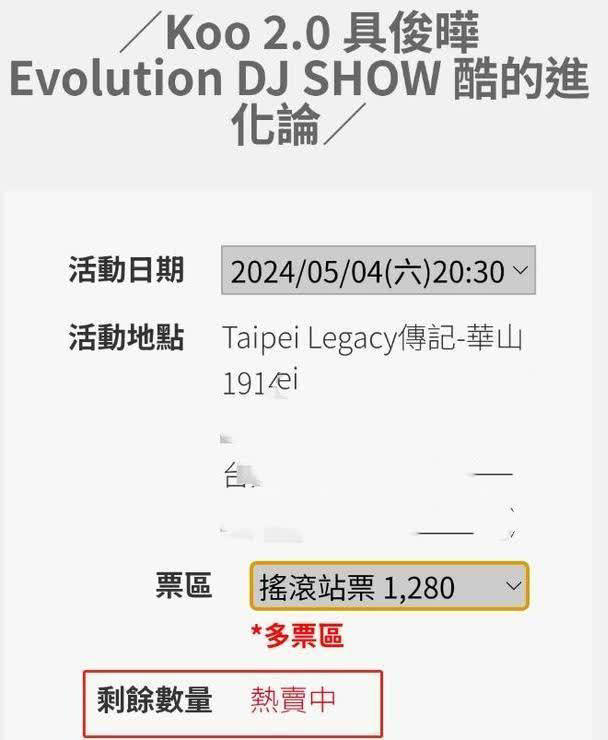Open the event date dropdown 2024/05/04
The image size is (608, 740).
(x=378, y=271)
